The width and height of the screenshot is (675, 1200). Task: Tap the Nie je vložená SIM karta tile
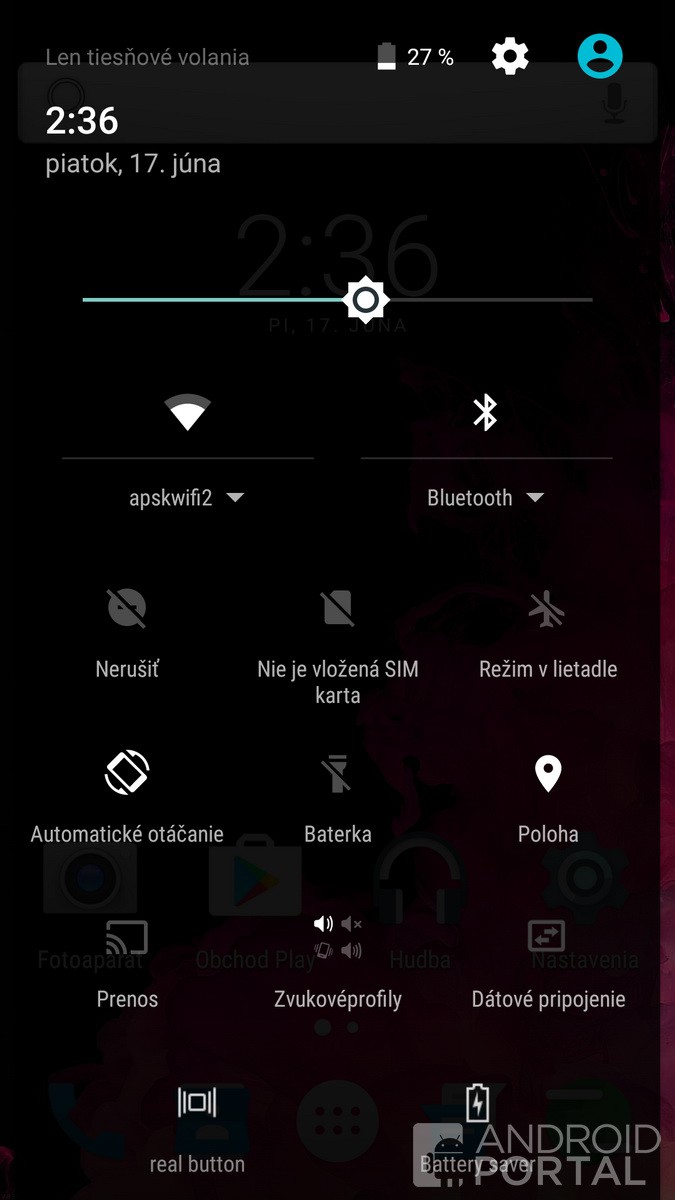click(x=338, y=608)
